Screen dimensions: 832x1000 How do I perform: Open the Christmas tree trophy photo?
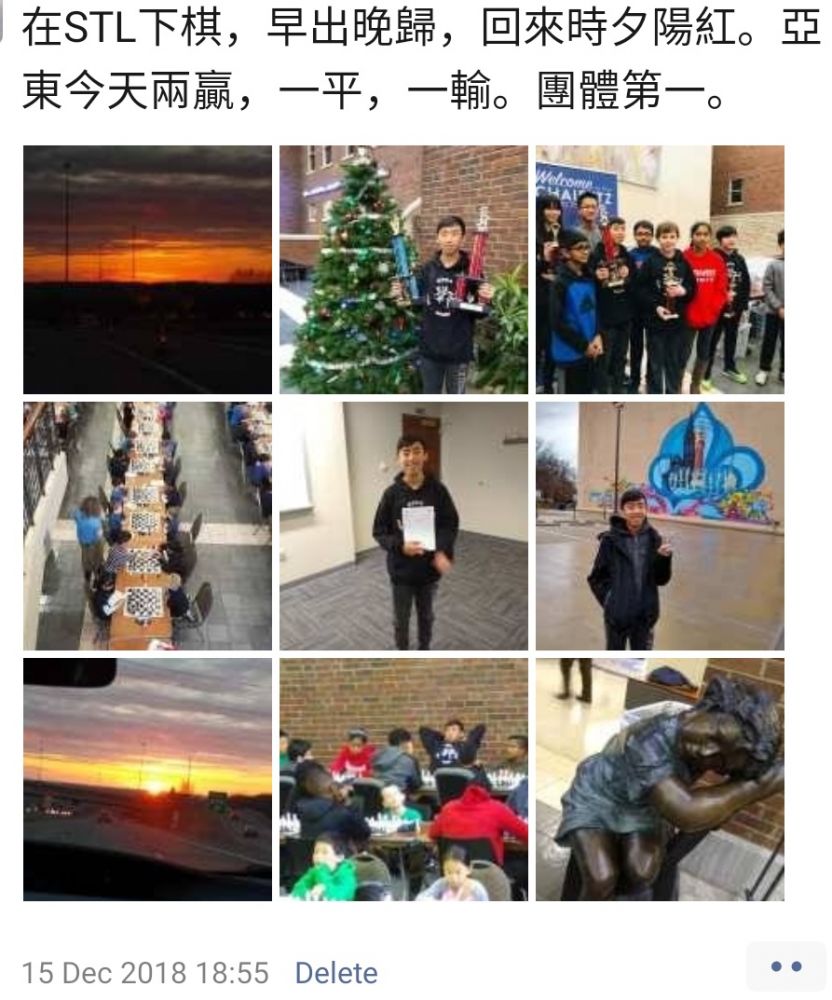(x=403, y=269)
